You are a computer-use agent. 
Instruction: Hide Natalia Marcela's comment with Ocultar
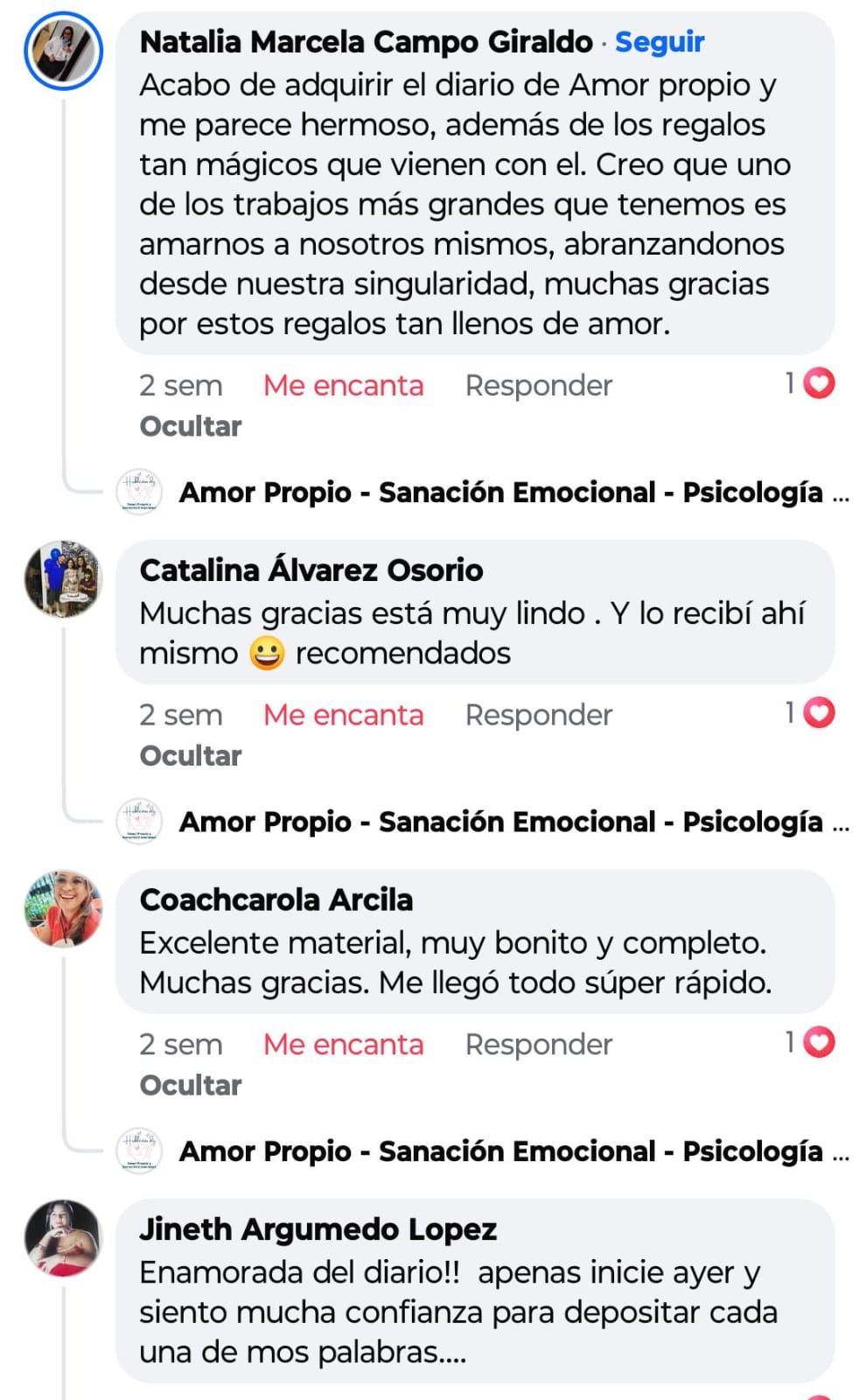[191, 426]
